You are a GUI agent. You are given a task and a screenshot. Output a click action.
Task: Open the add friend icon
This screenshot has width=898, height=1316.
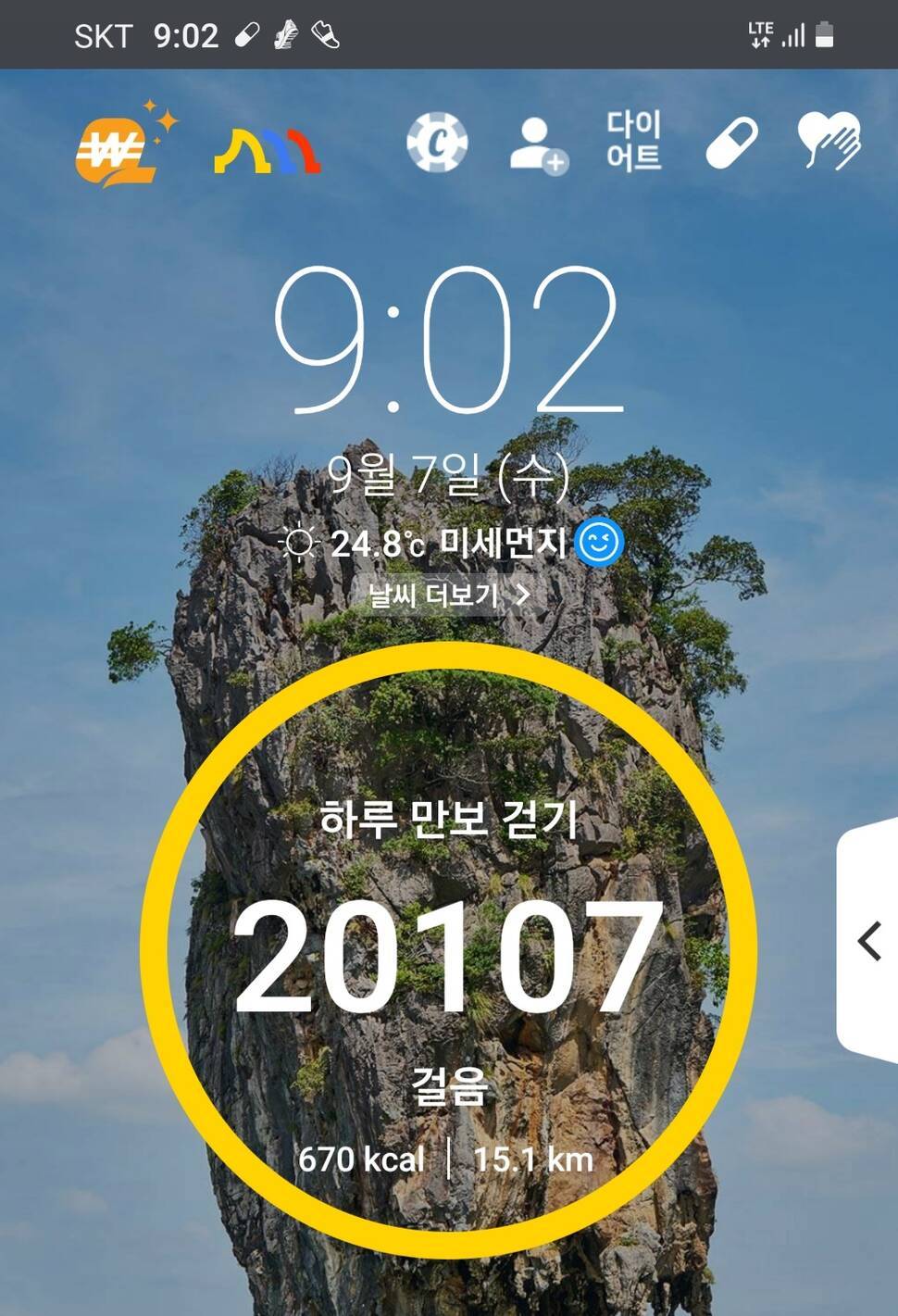538,144
